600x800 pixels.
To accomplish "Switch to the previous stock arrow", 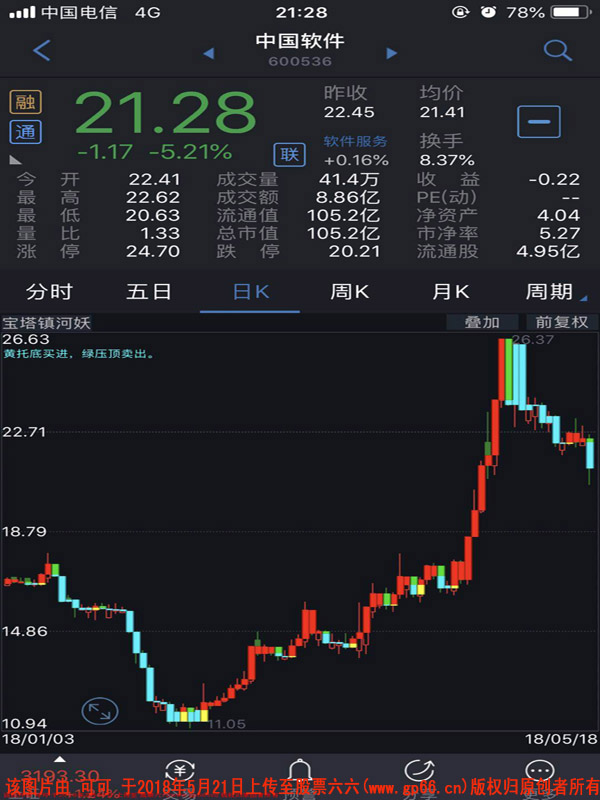I will click(209, 53).
